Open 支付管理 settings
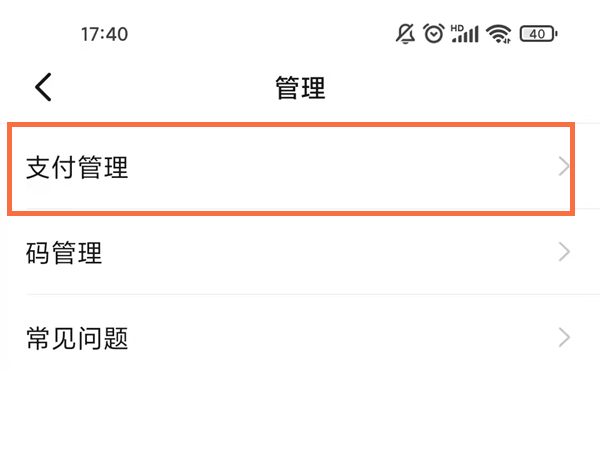600x450 pixels. [290, 168]
